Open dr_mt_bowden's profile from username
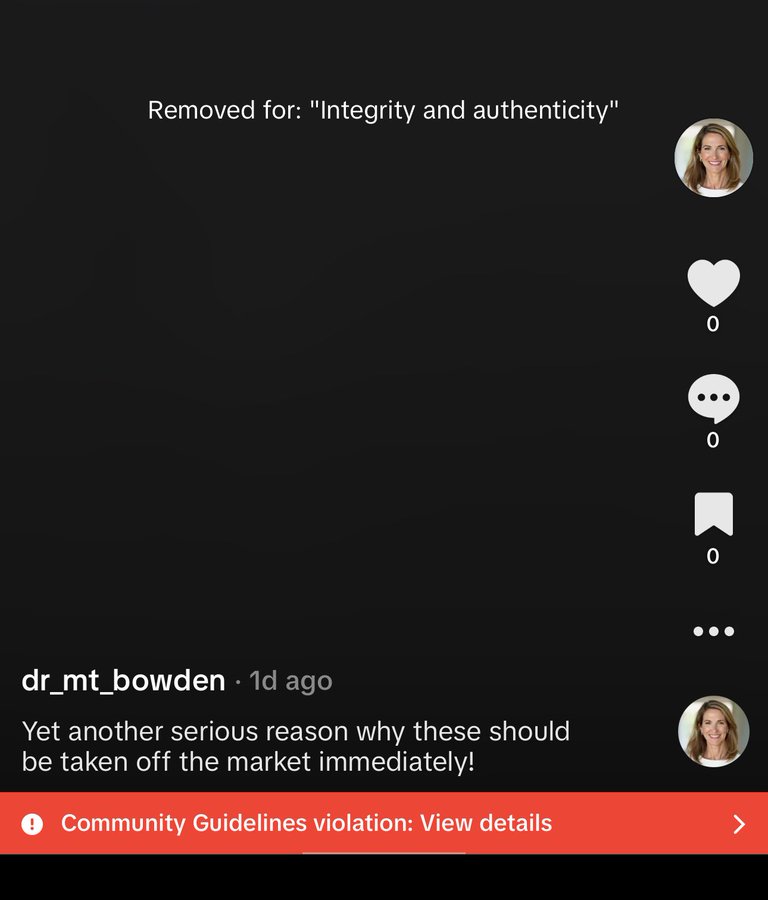 [x=124, y=681]
